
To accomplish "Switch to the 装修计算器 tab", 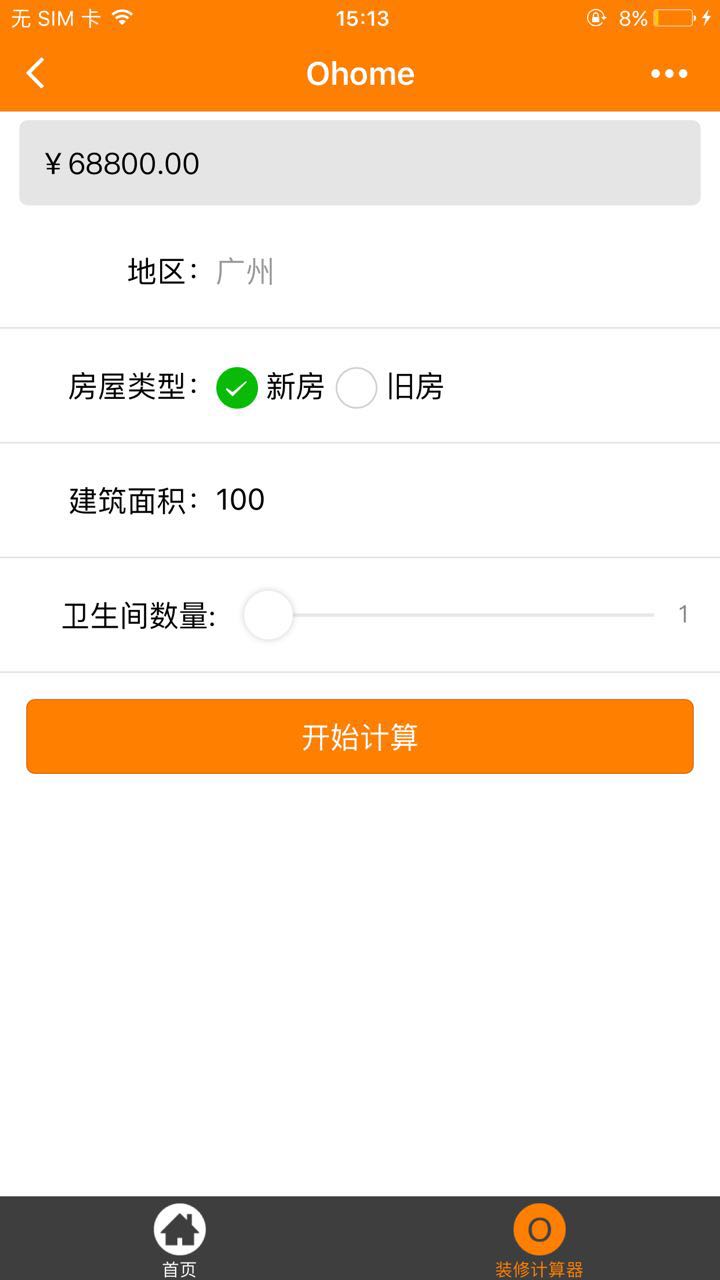I will (x=539, y=1240).
